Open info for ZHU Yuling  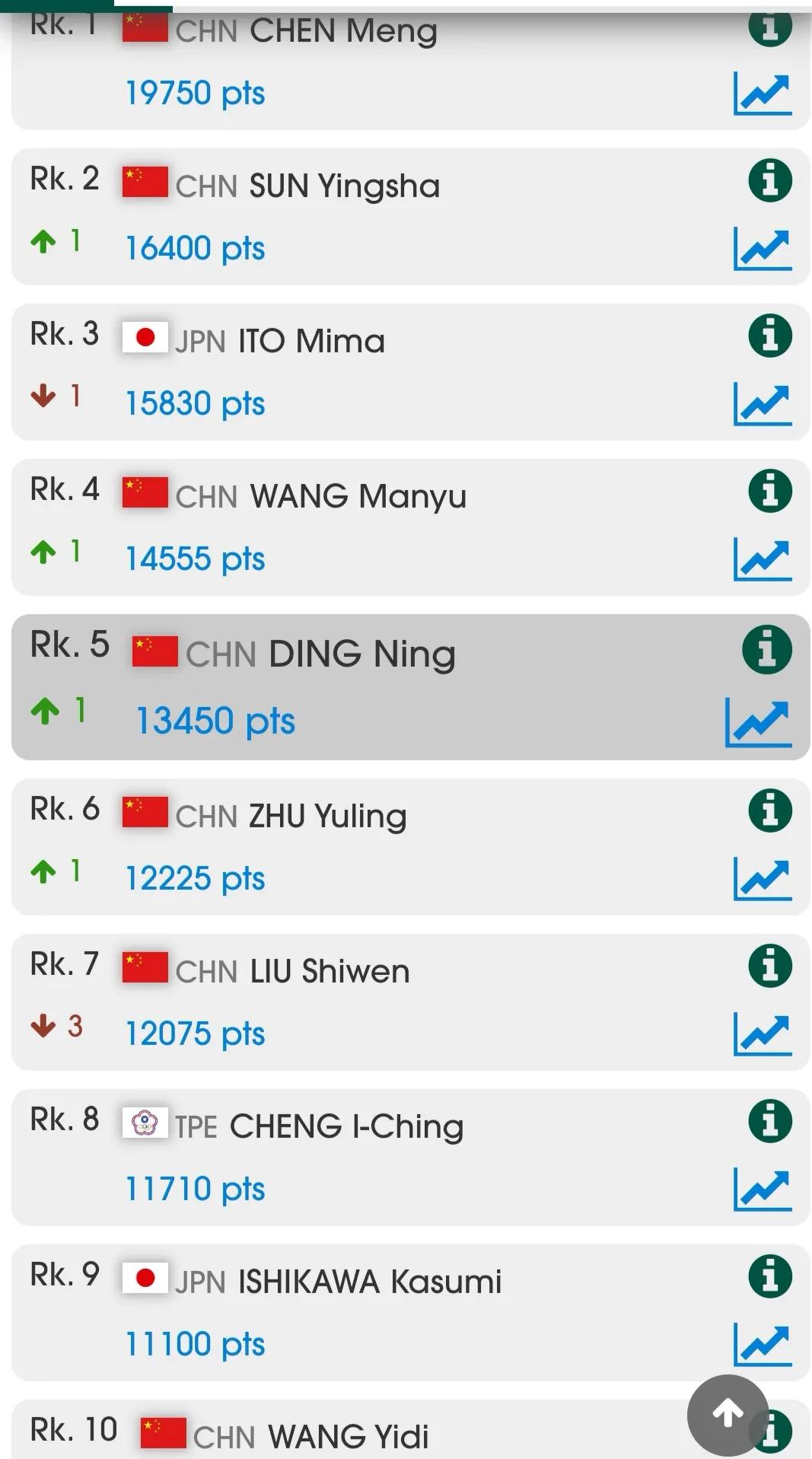[770, 811]
